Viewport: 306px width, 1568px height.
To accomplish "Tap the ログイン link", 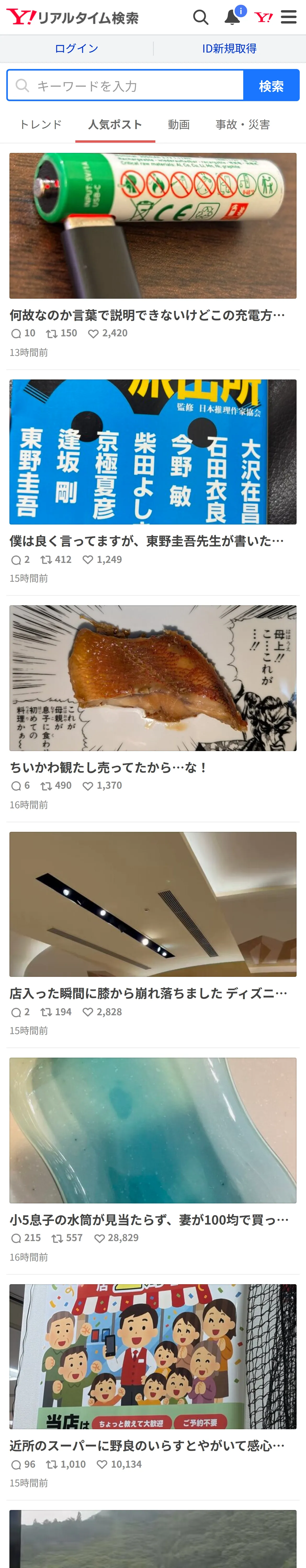I will [x=76, y=49].
